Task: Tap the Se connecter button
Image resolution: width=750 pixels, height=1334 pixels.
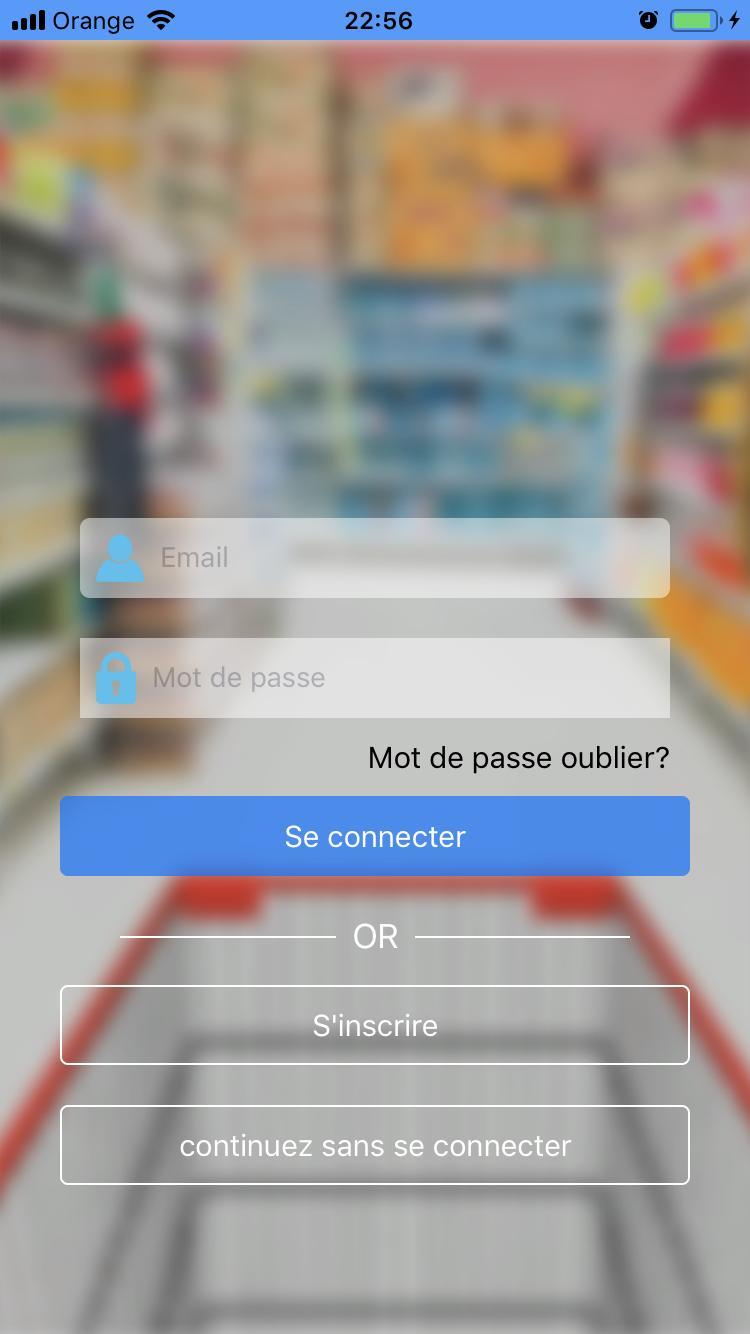Action: 375,836
